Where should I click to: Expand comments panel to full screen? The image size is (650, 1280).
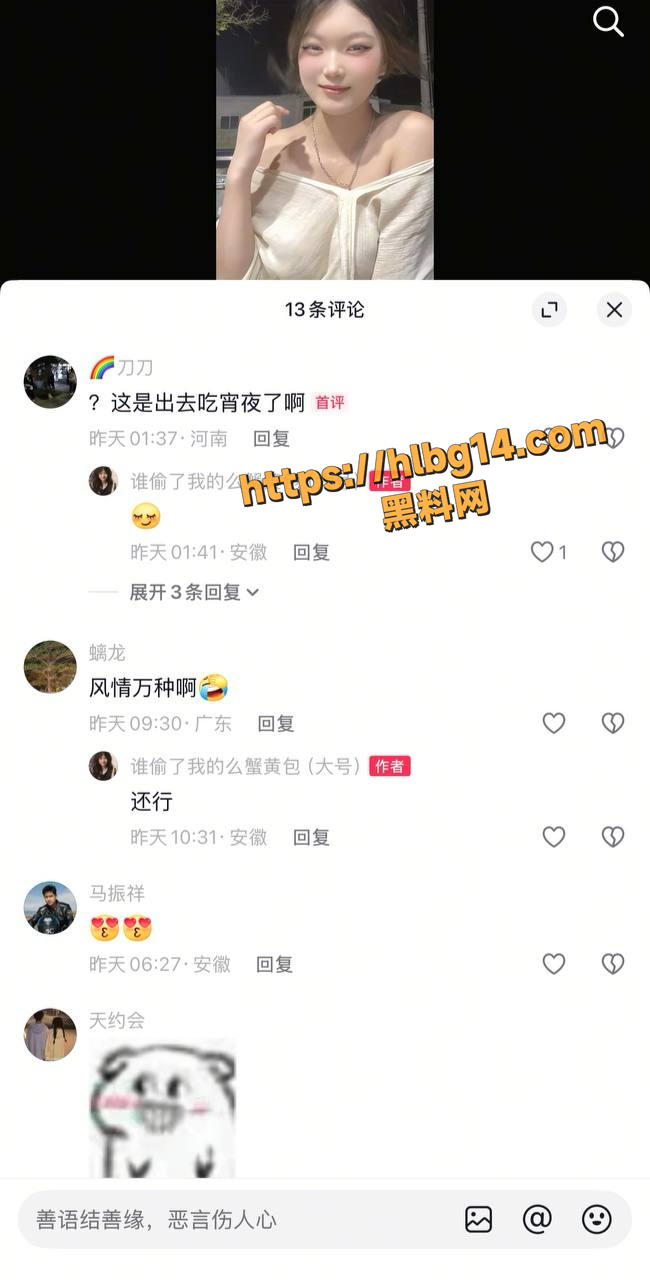pos(549,310)
